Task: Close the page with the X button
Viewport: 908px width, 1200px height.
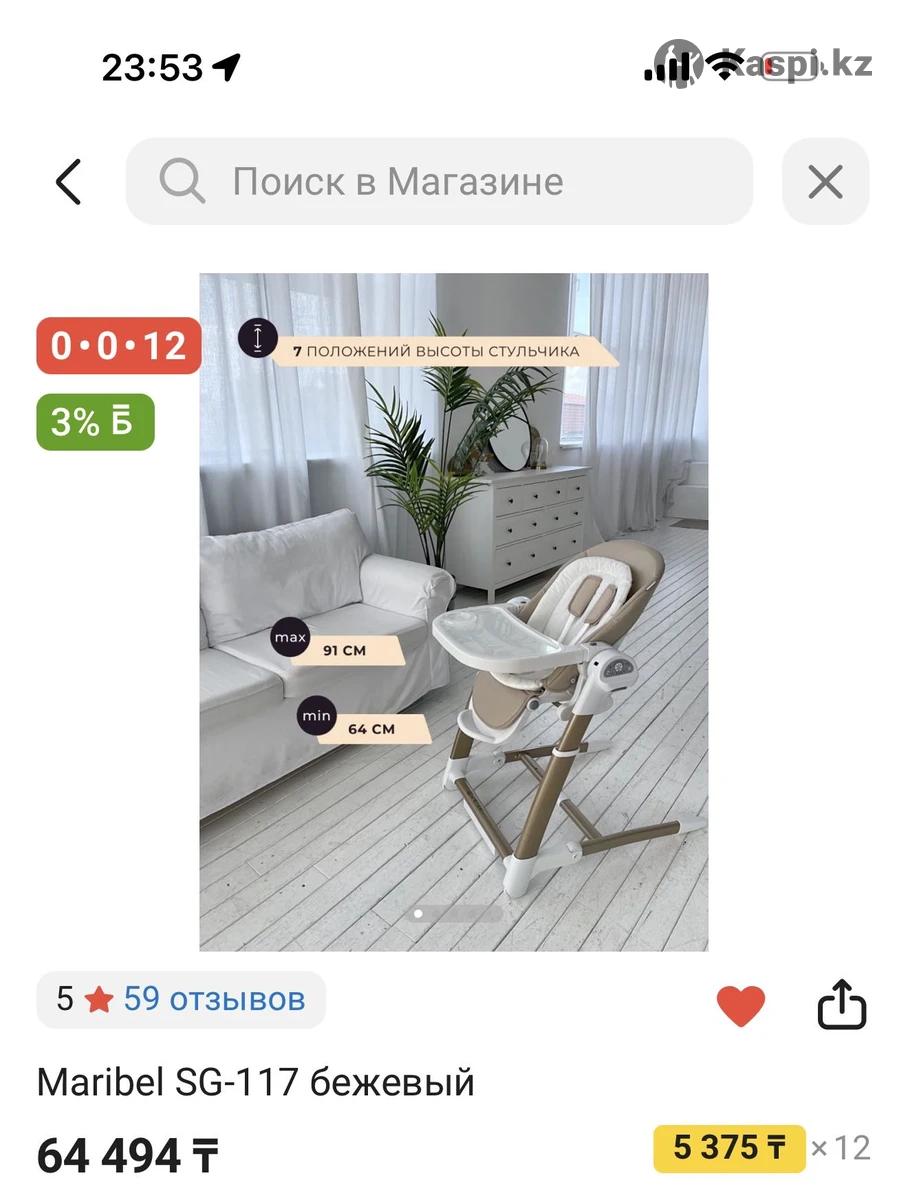Action: point(825,182)
